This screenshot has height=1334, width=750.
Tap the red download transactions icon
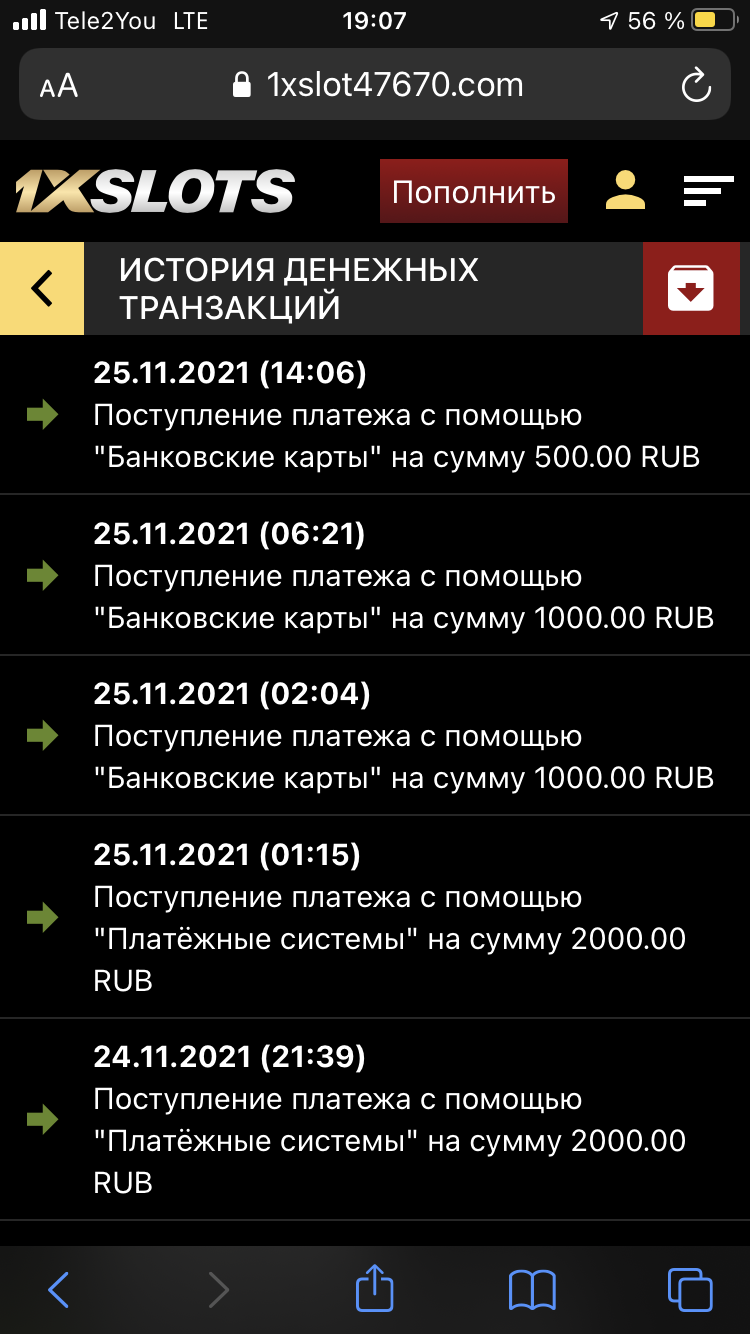click(x=691, y=288)
